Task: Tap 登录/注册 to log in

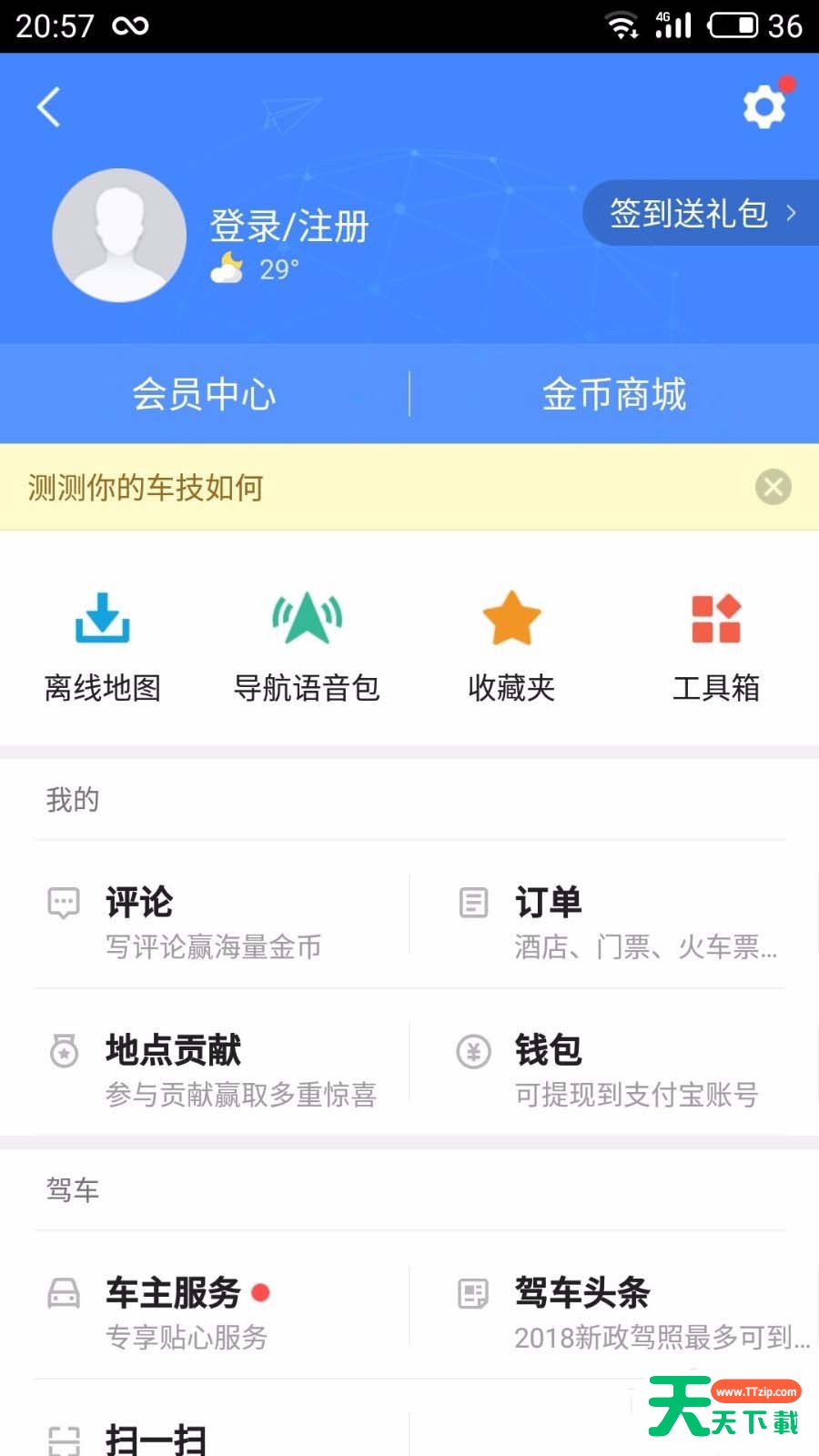Action: click(x=288, y=227)
